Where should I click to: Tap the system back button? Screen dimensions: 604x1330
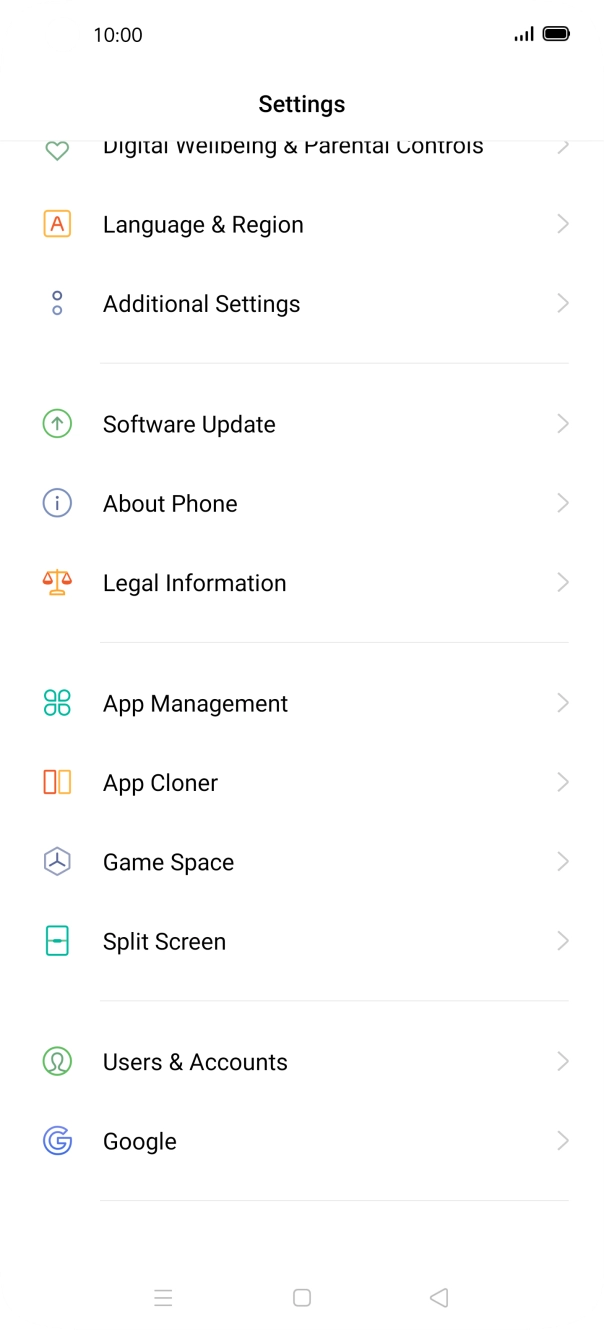[439, 1297]
